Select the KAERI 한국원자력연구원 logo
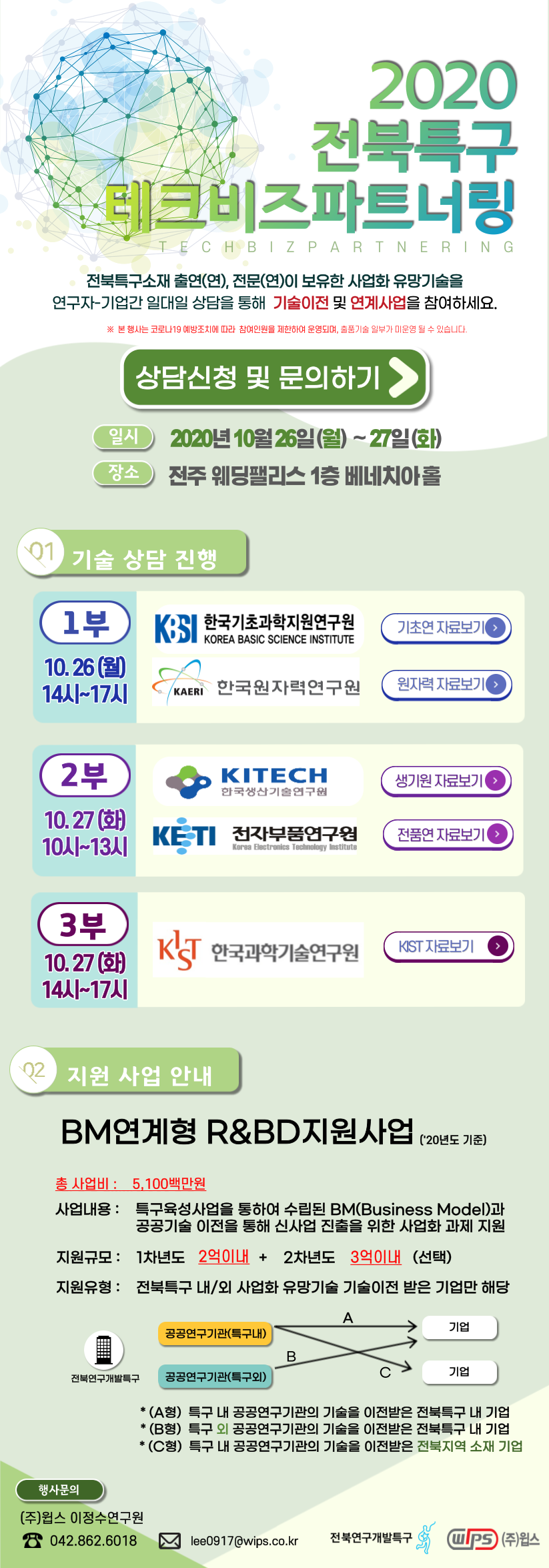 (x=257, y=684)
